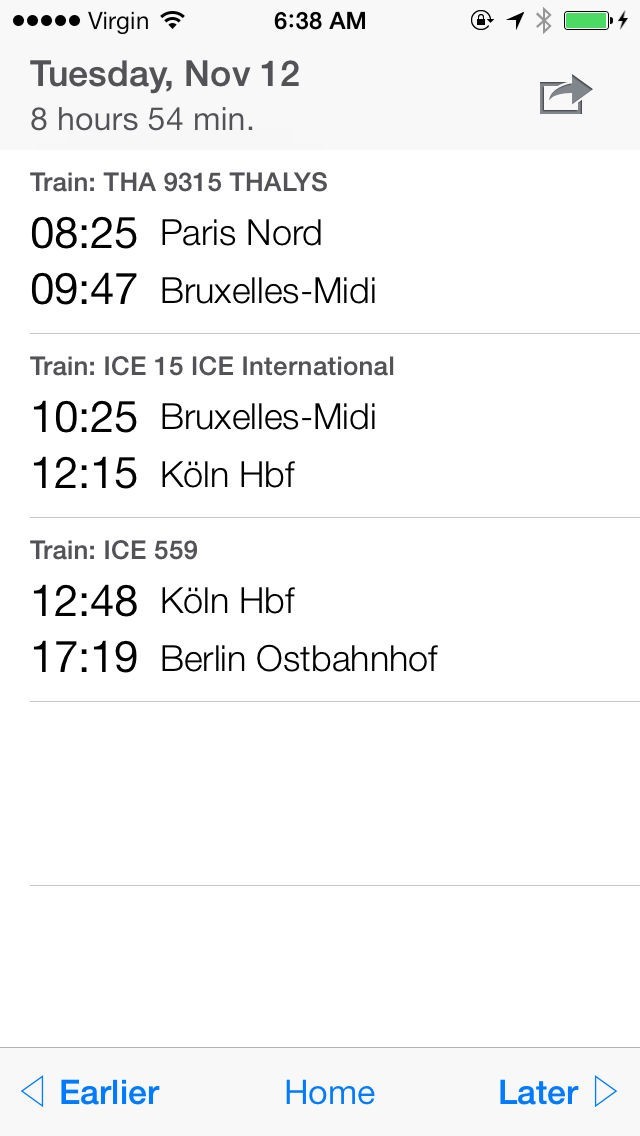Go back to Home
This screenshot has height=1136, width=640.
click(x=329, y=1092)
